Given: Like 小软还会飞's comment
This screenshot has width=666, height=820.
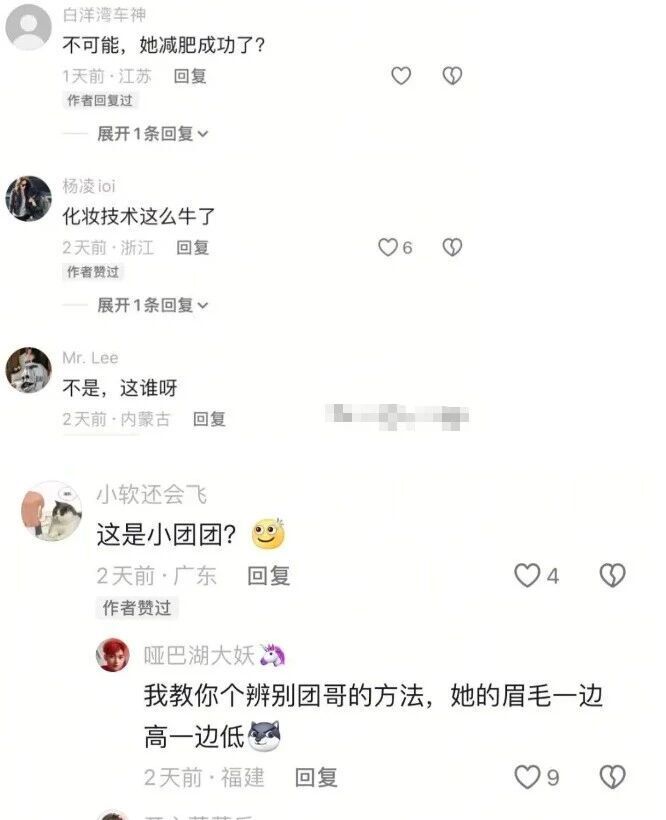Looking at the screenshot, I should [x=526, y=575].
